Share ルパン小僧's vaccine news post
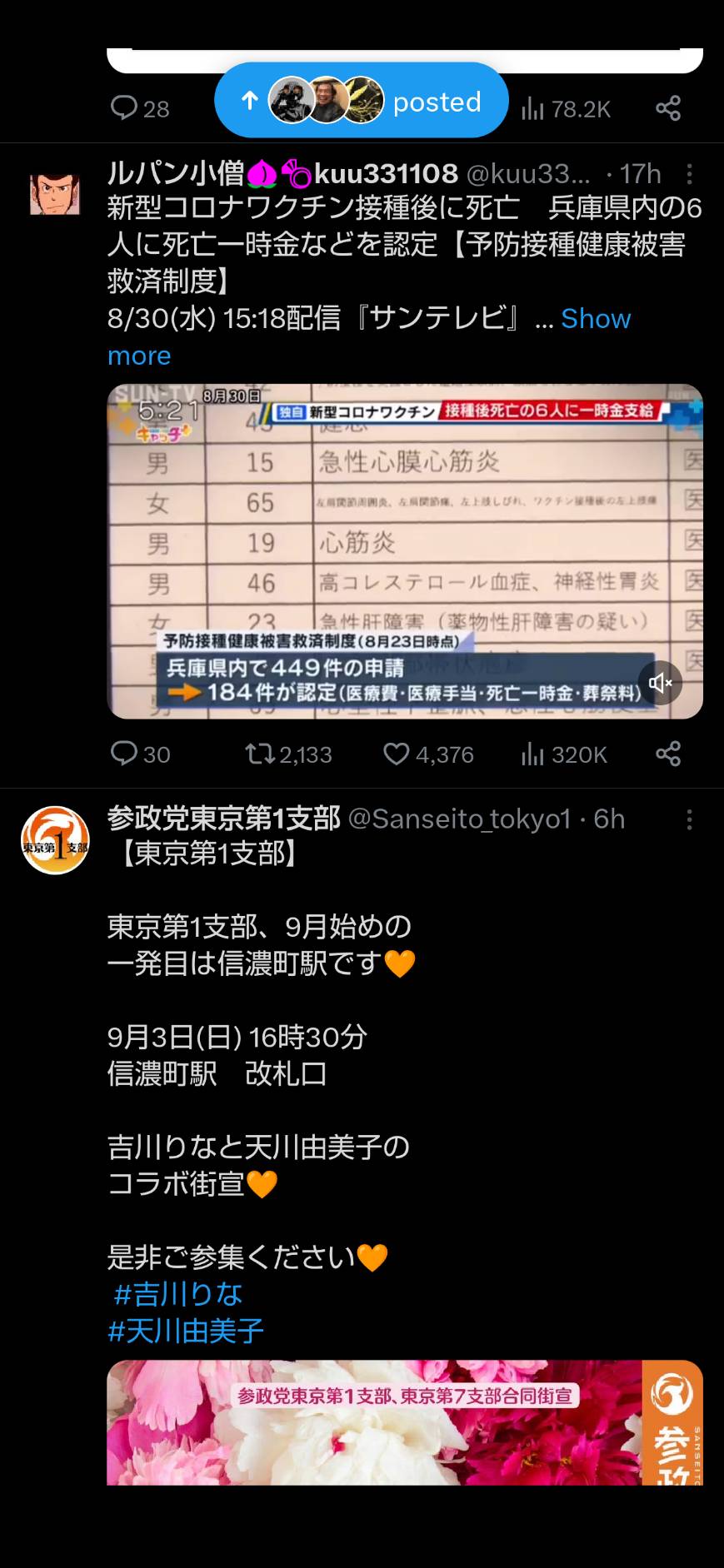 pos(668,754)
